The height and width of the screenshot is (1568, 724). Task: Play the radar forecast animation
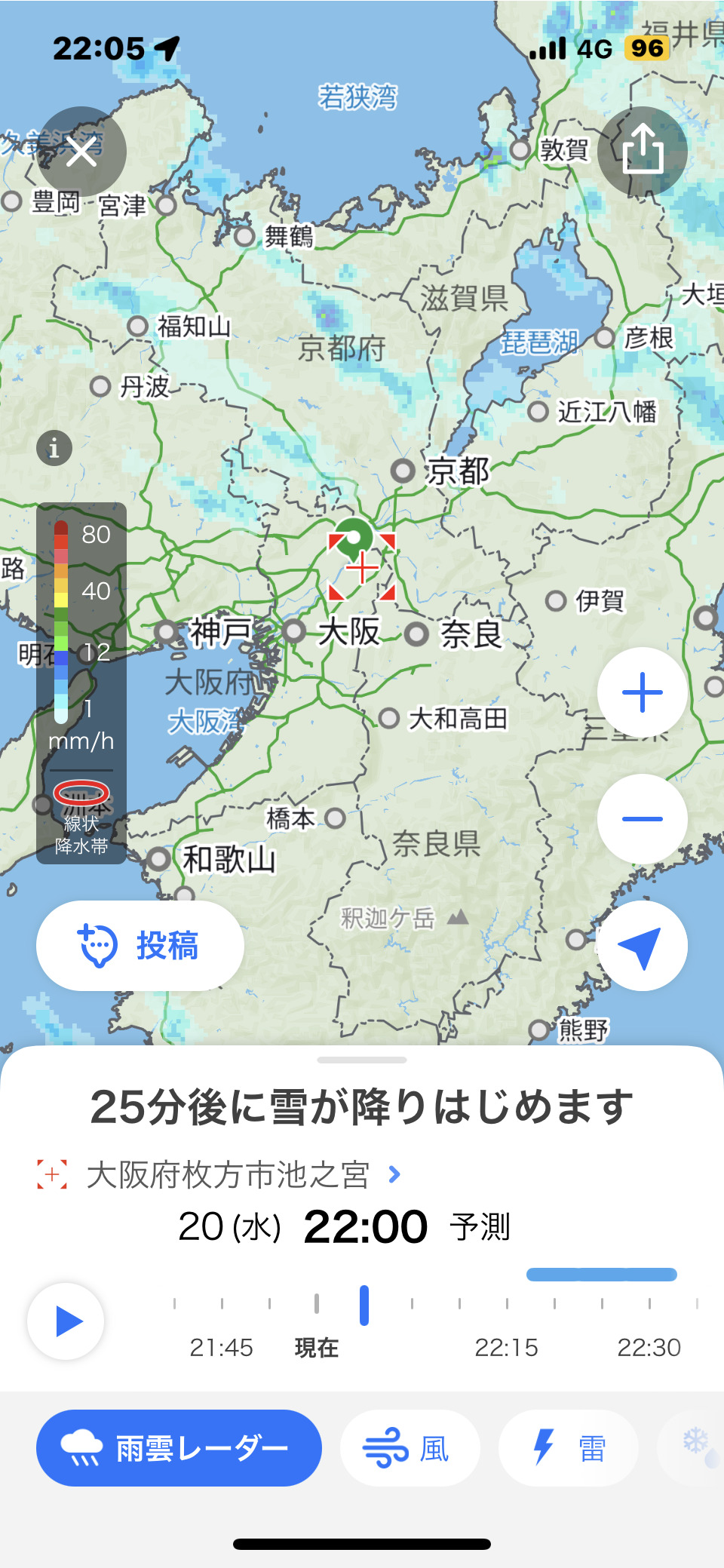[x=66, y=1321]
